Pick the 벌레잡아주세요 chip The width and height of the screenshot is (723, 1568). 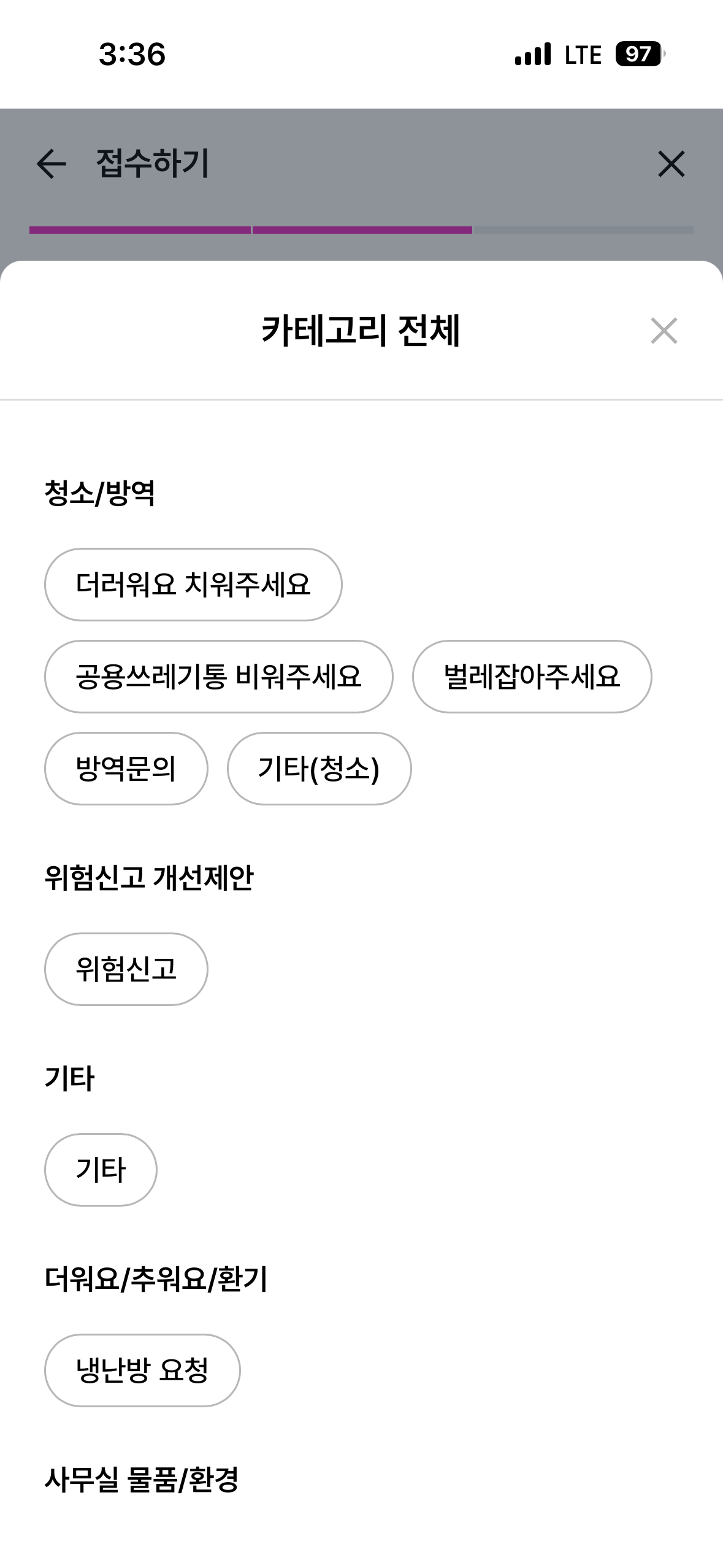click(x=532, y=677)
